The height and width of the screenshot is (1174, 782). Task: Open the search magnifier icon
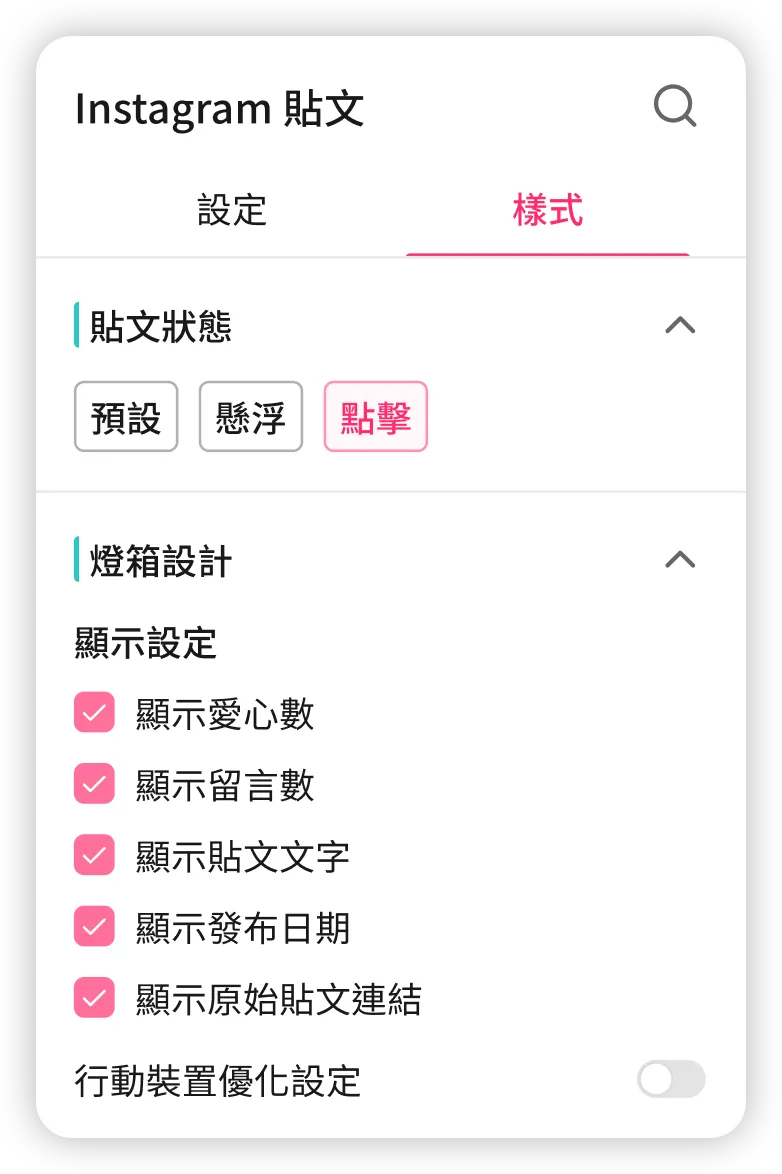point(675,106)
